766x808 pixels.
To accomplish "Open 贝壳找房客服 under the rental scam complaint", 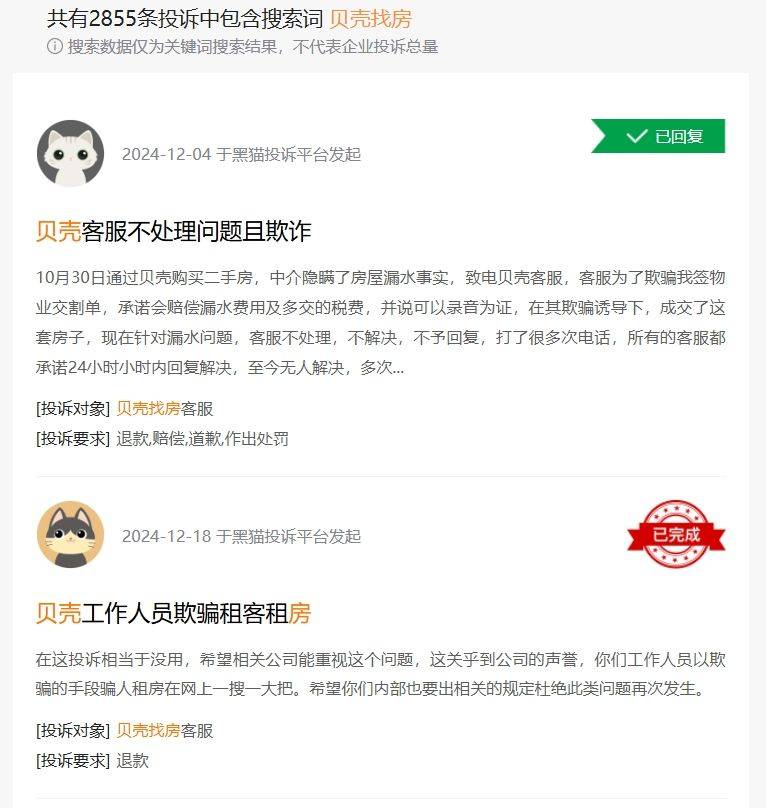I will pyautogui.click(x=165, y=731).
